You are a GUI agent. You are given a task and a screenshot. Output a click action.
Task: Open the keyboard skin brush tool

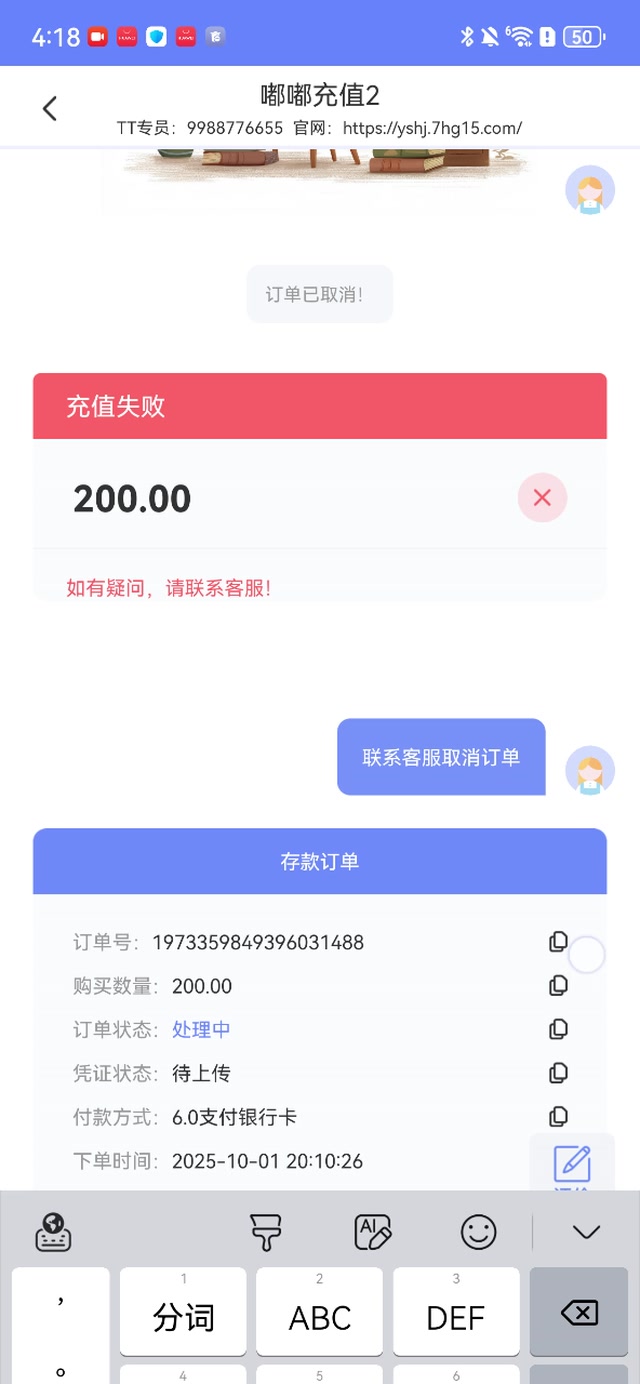pos(266,1232)
